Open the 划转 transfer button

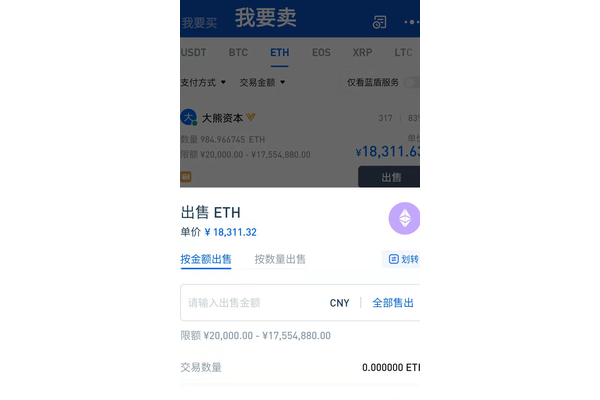[402, 259]
